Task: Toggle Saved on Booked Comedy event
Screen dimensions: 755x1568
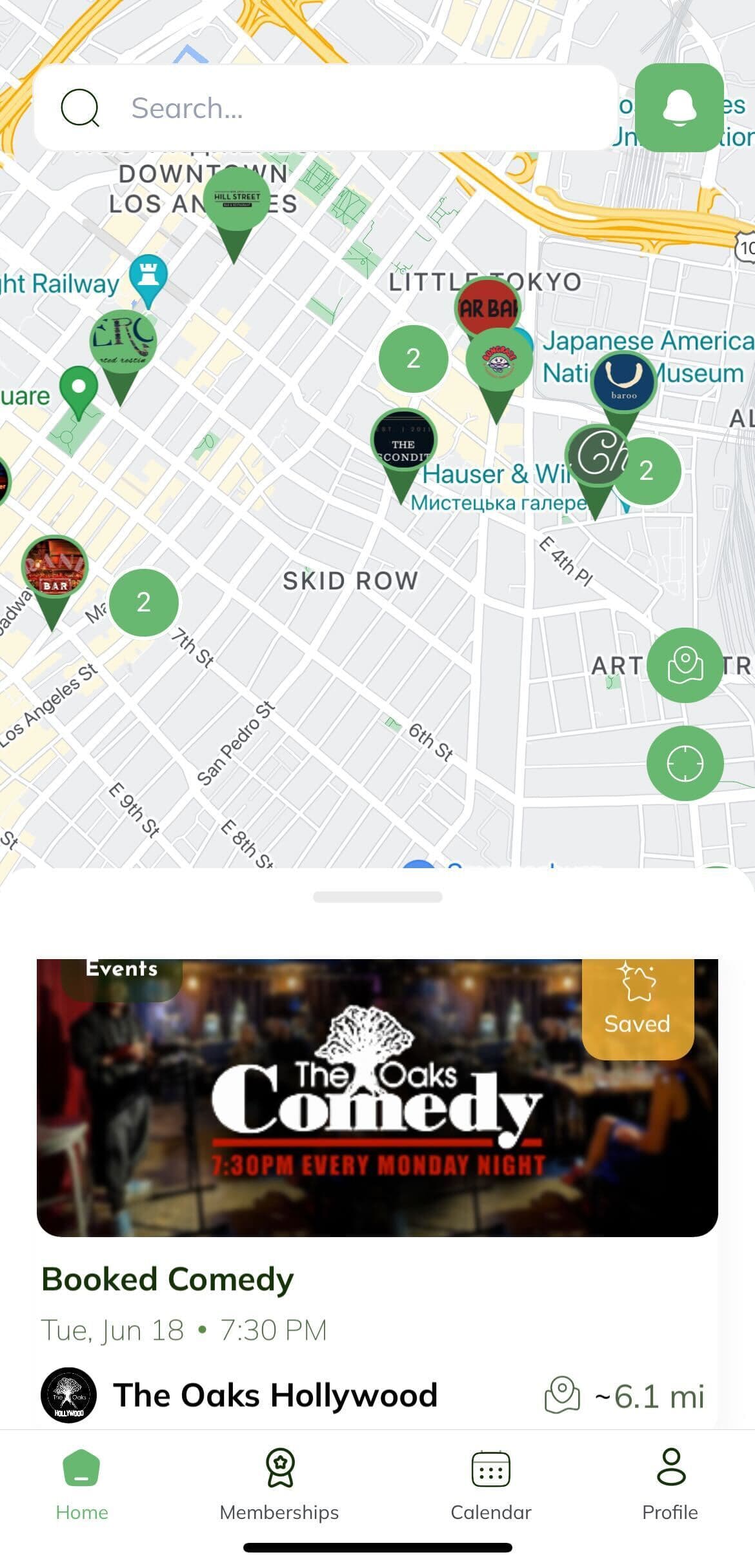Action: [638, 1008]
